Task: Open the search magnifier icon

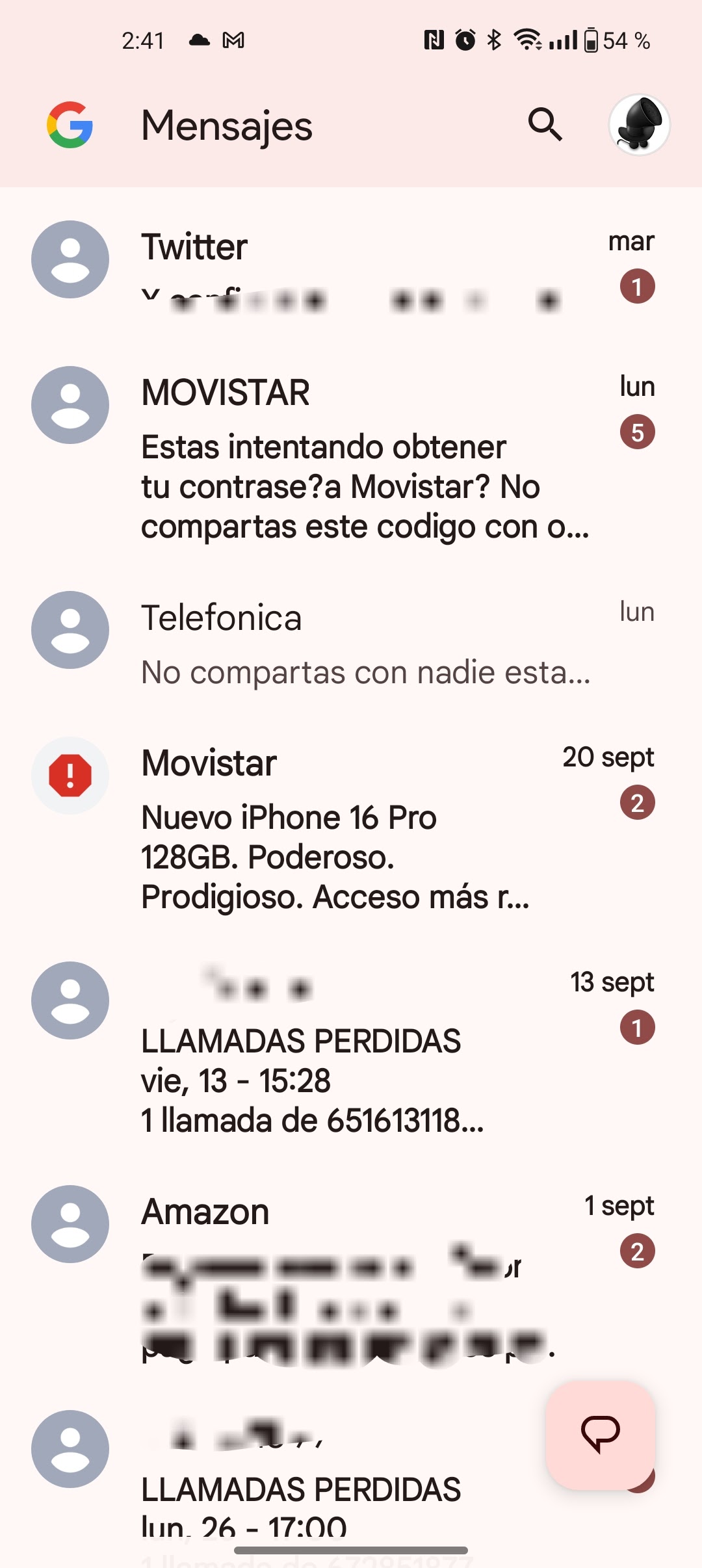Action: coord(545,124)
